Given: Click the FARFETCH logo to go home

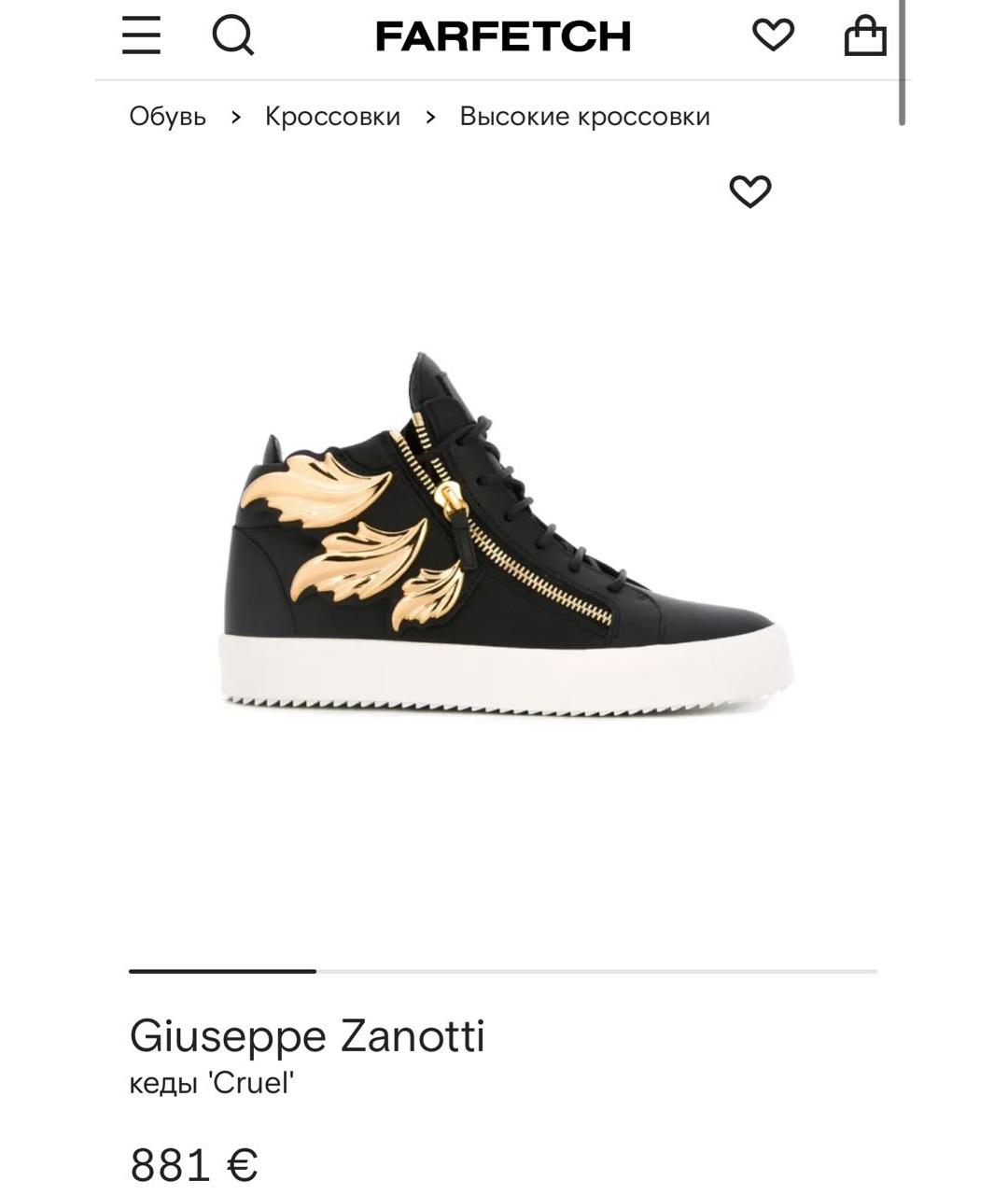Looking at the screenshot, I should click(x=503, y=37).
